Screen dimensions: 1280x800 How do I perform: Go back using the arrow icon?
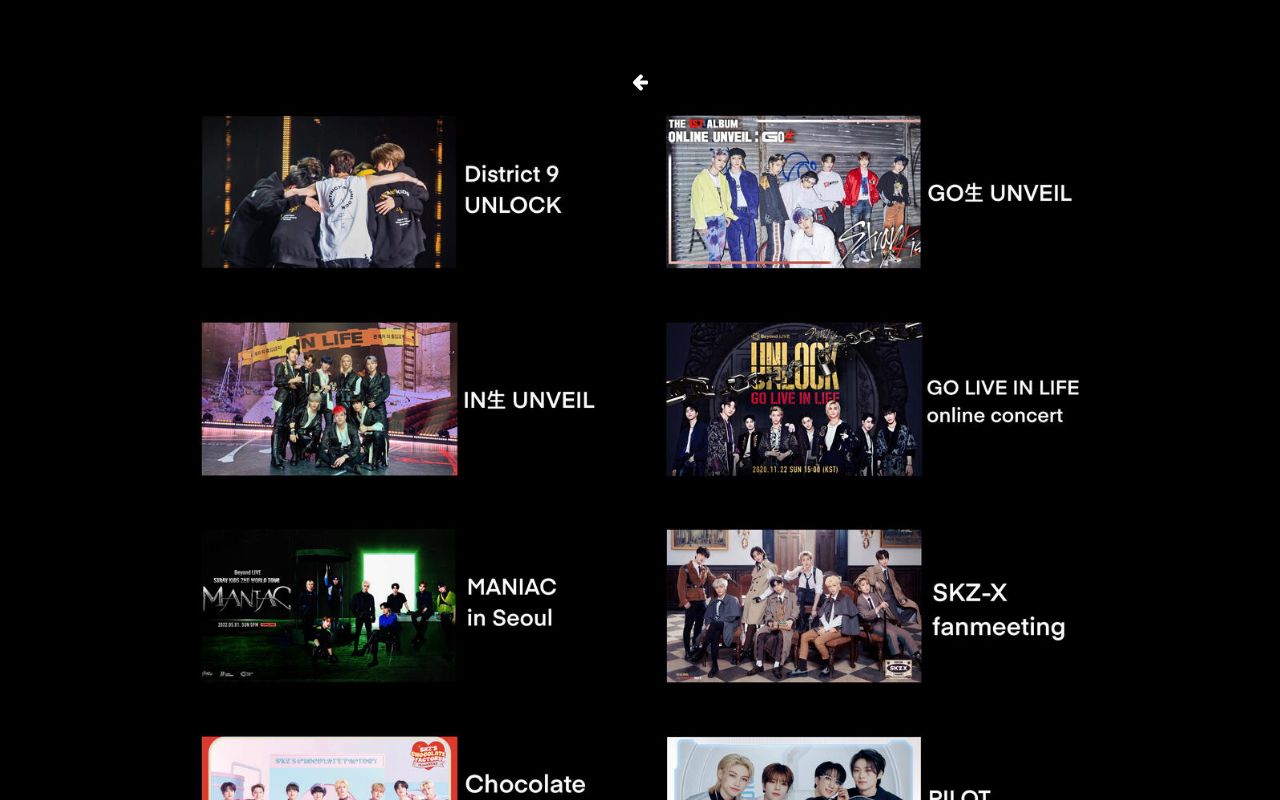[x=640, y=83]
